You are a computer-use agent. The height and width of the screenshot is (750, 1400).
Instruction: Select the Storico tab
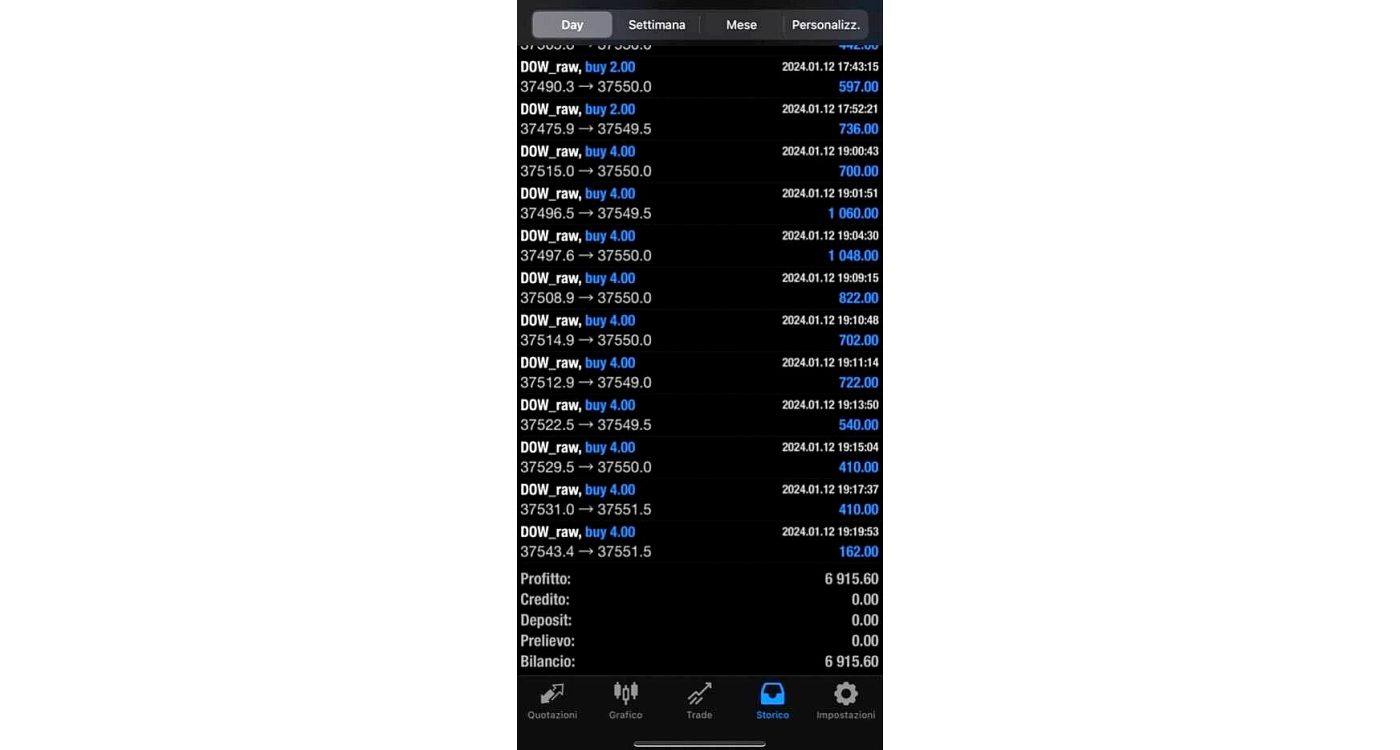tap(772, 702)
